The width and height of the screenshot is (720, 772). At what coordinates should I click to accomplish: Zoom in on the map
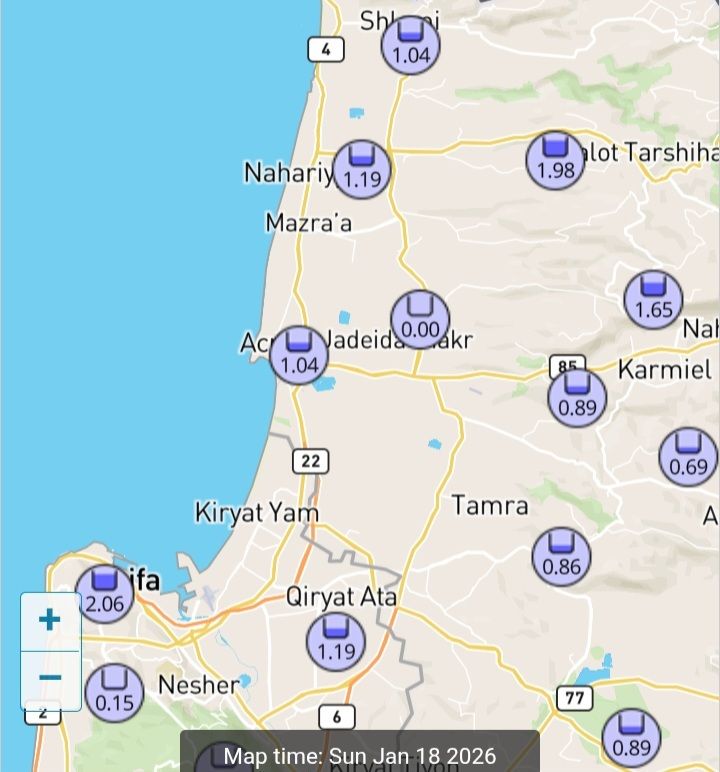(50, 621)
